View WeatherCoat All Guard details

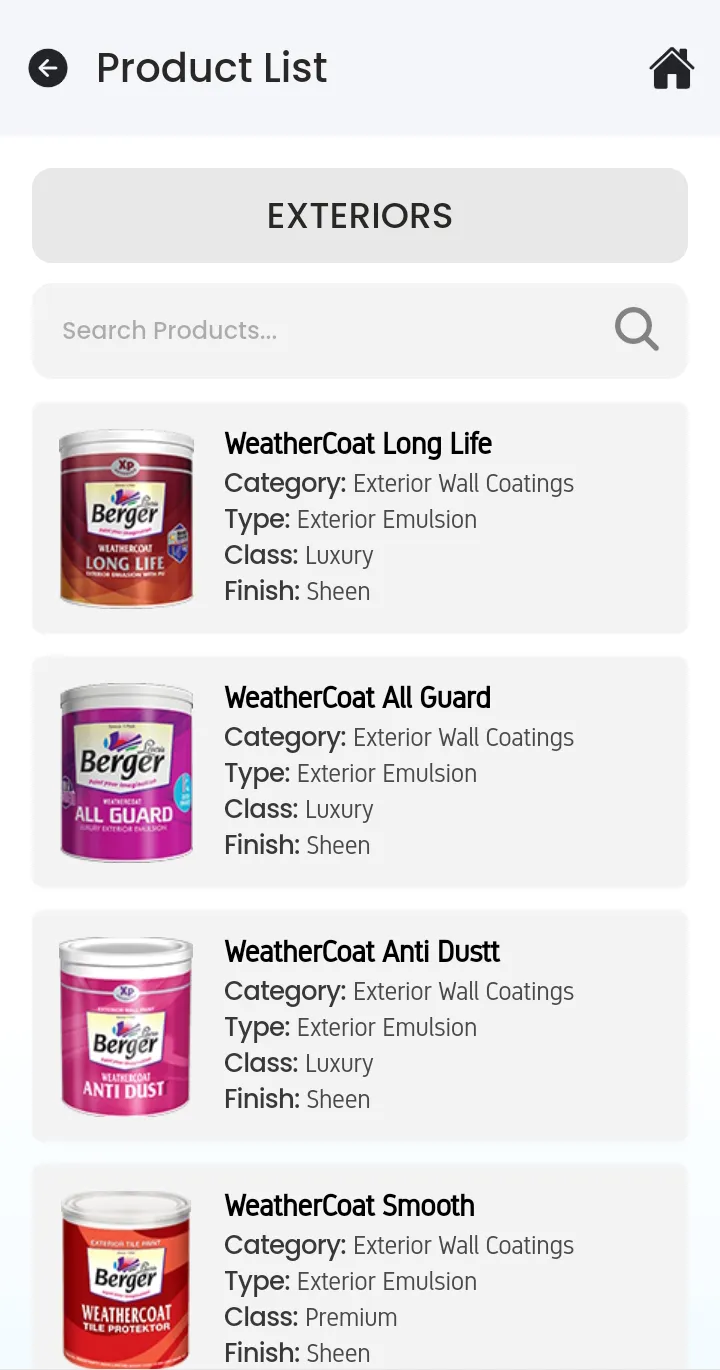pyautogui.click(x=360, y=771)
